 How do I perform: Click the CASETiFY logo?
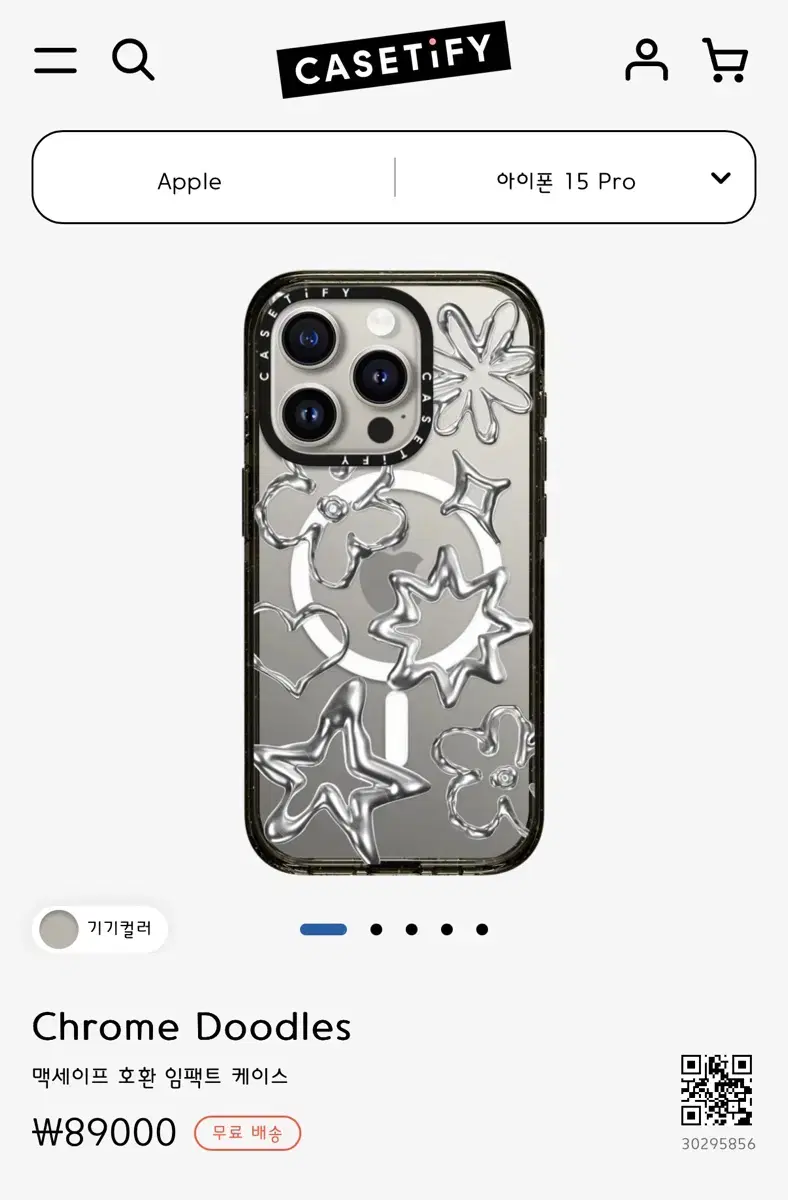[x=393, y=57]
